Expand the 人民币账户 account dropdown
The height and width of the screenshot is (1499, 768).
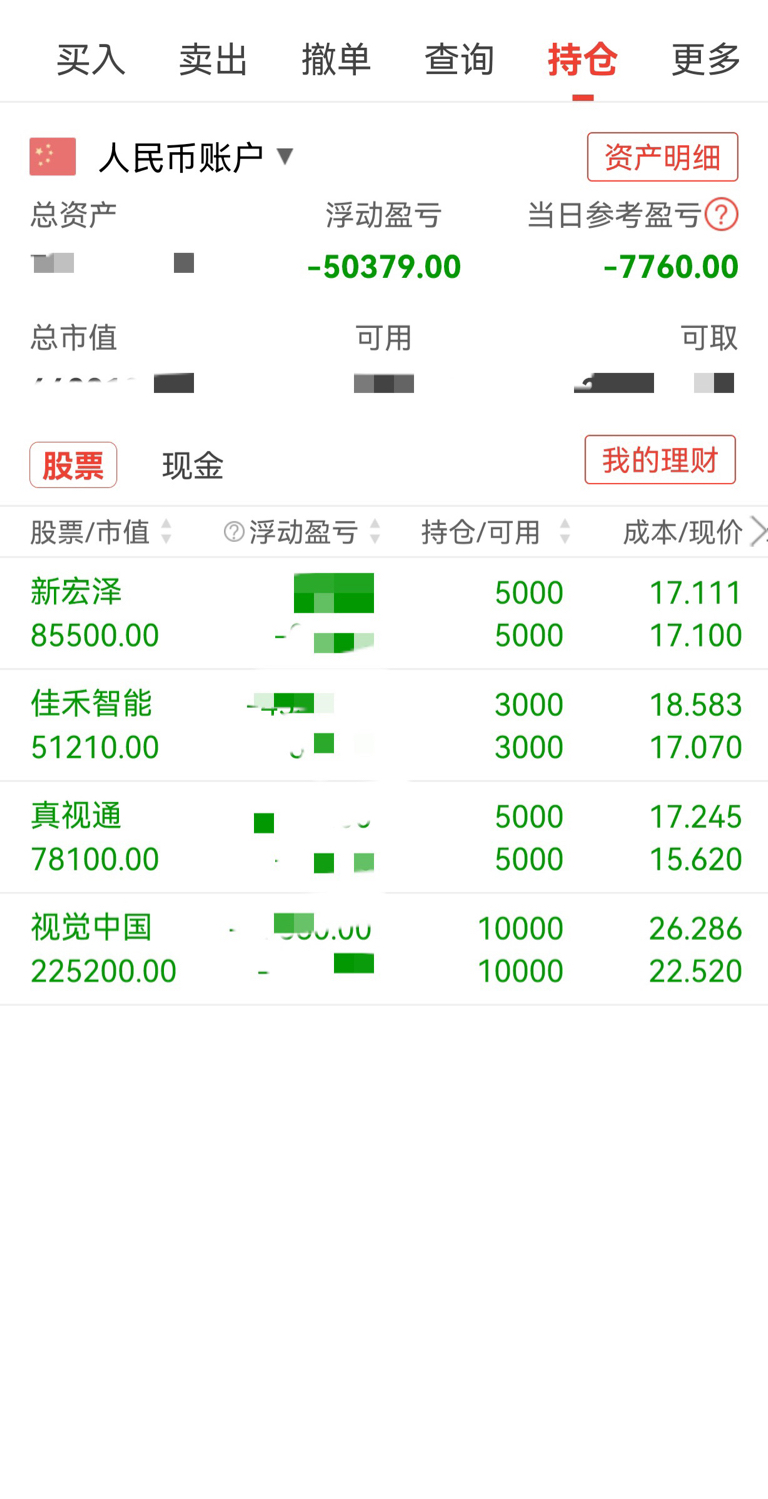coord(195,157)
